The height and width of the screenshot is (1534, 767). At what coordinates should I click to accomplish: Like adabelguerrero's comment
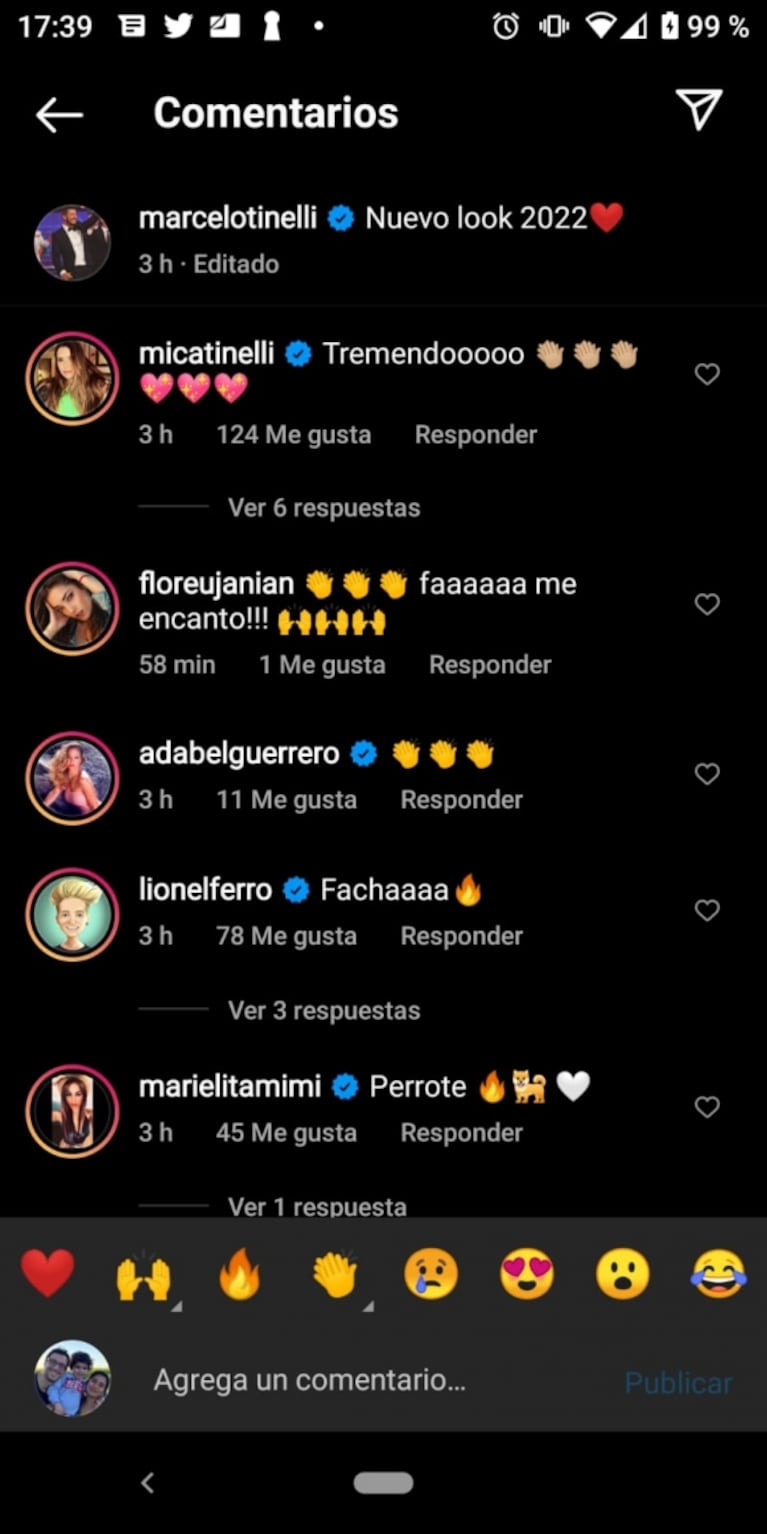(x=707, y=774)
